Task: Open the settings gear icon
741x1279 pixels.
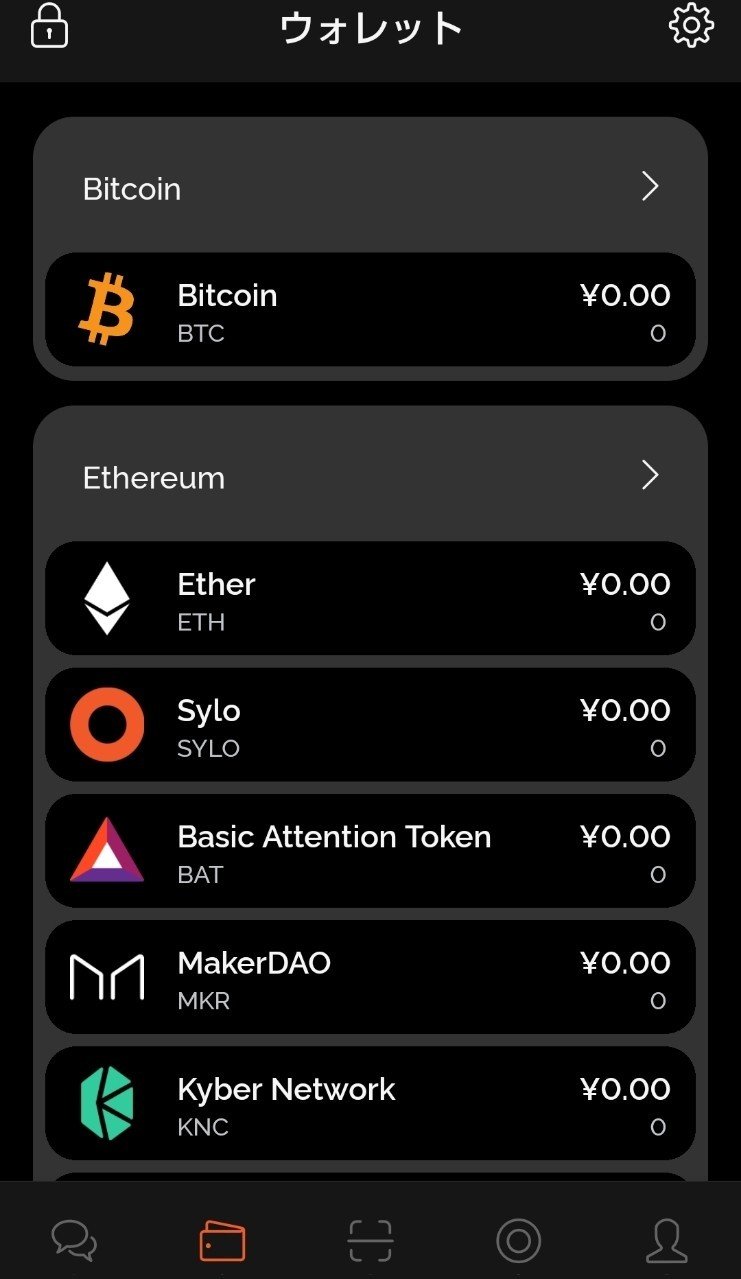Action: click(x=691, y=28)
